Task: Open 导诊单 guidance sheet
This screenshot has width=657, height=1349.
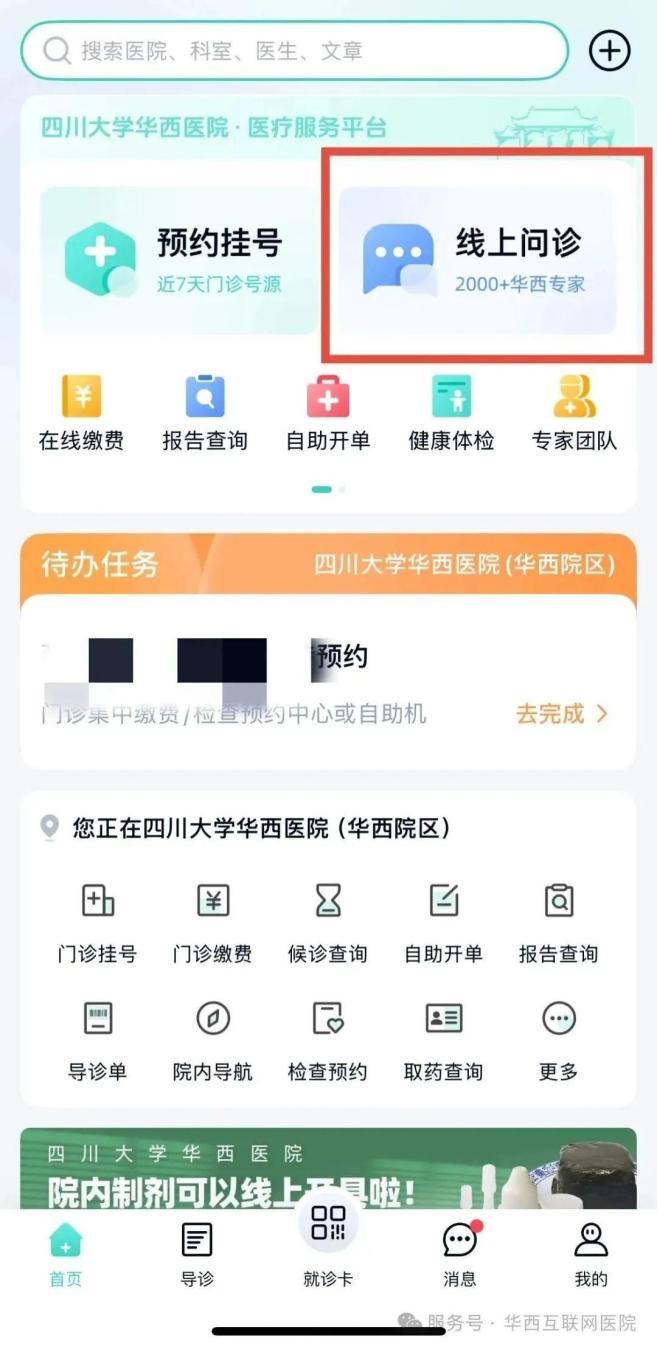Action: (97, 1038)
